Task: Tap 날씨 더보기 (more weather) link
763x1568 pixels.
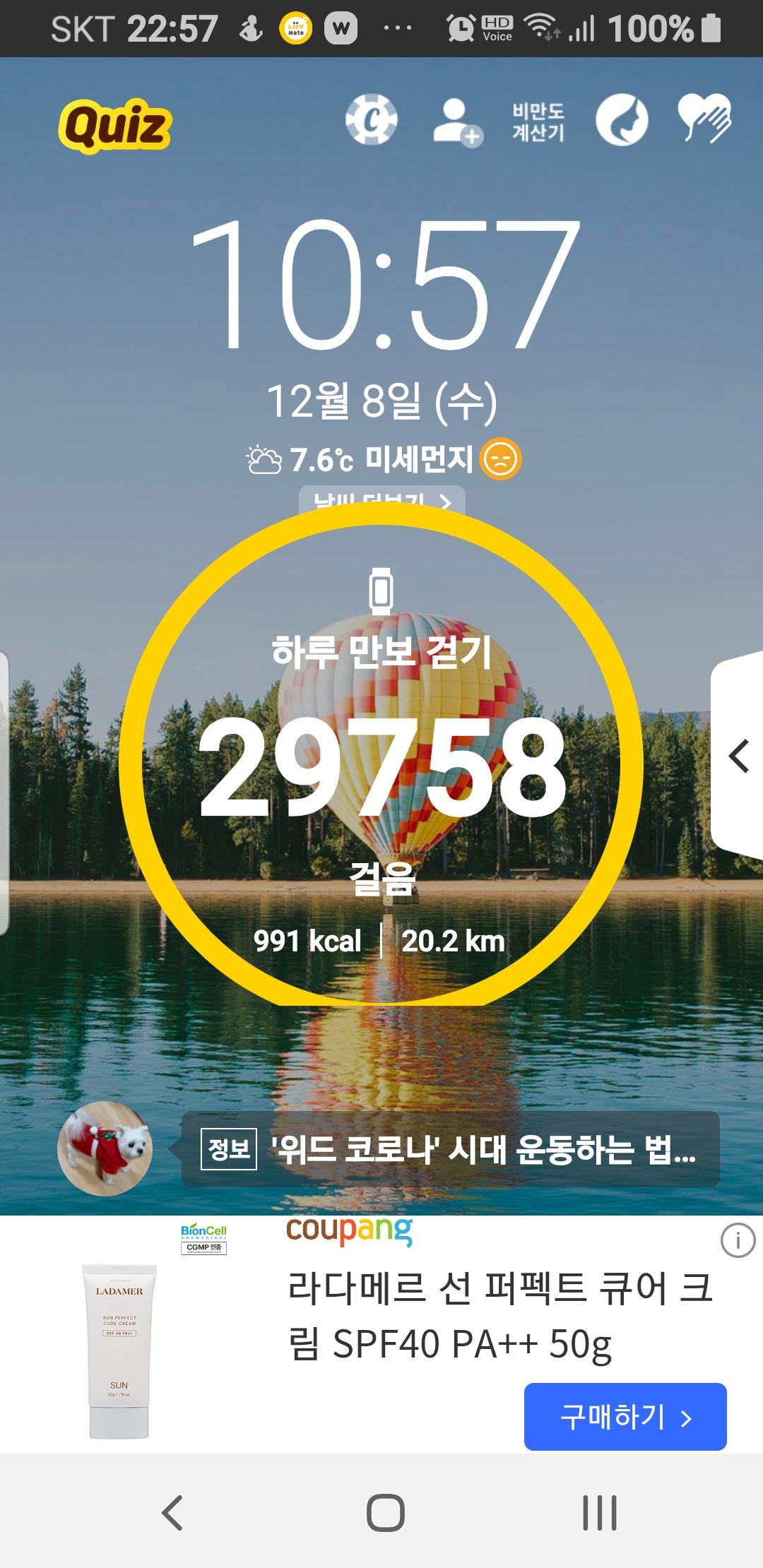Action: [381, 499]
